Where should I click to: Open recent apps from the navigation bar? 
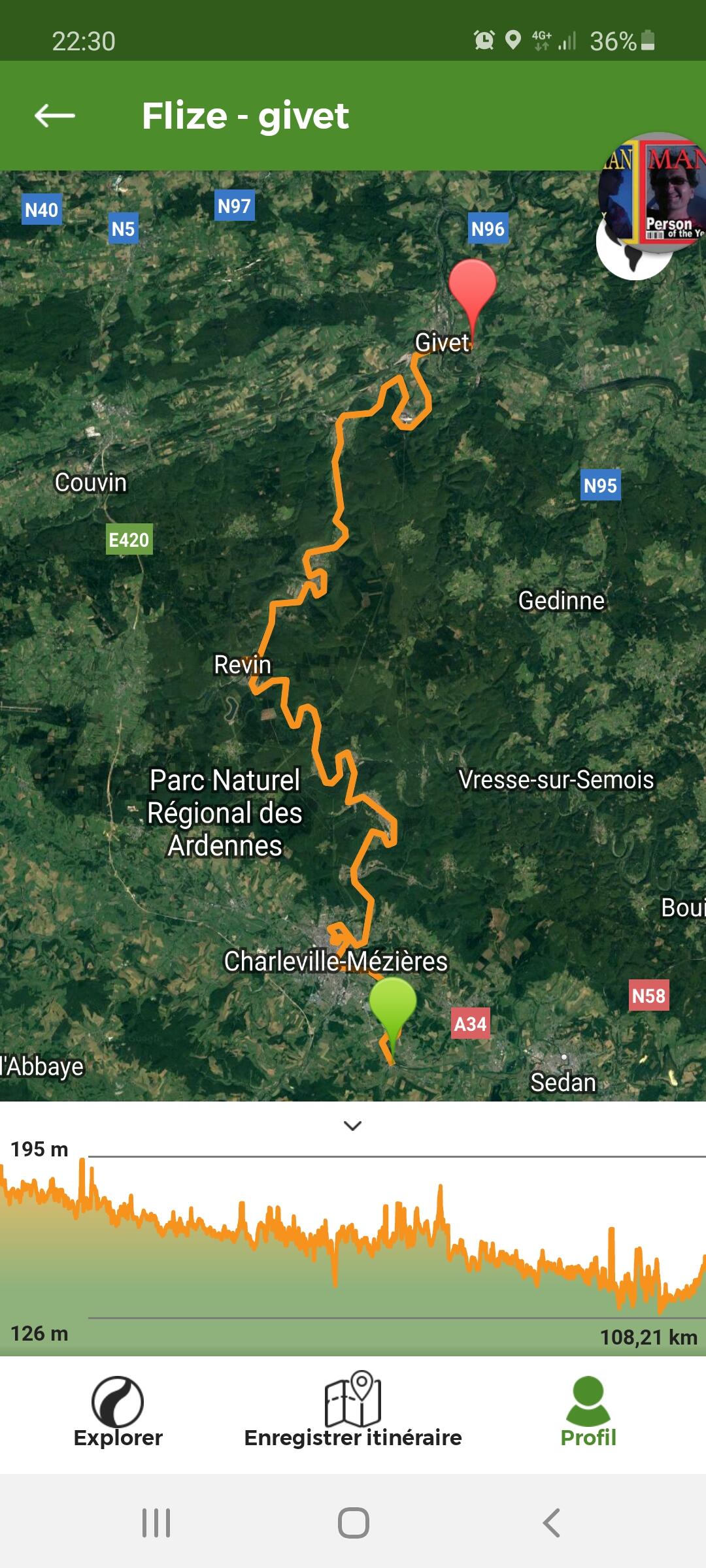156,1523
